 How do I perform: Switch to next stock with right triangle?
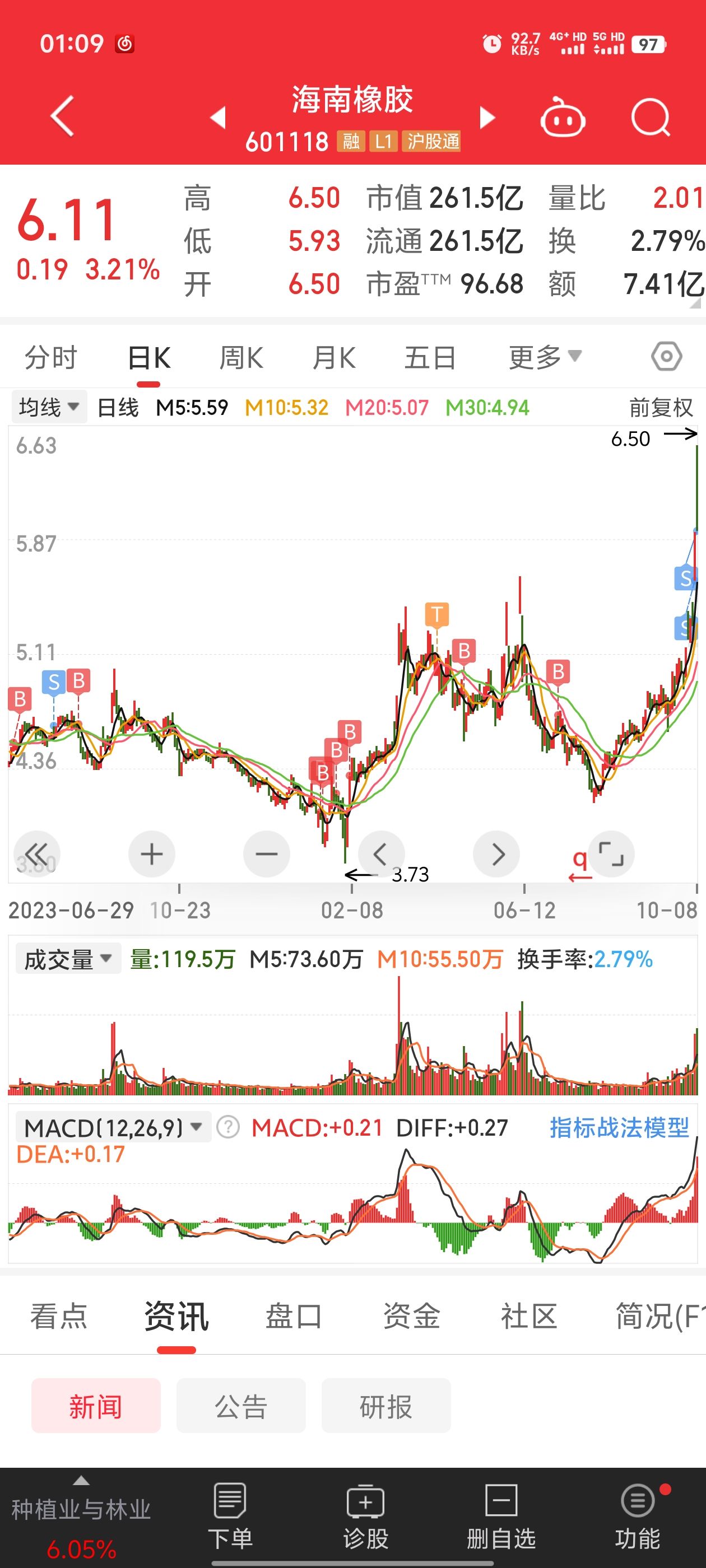pos(487,118)
